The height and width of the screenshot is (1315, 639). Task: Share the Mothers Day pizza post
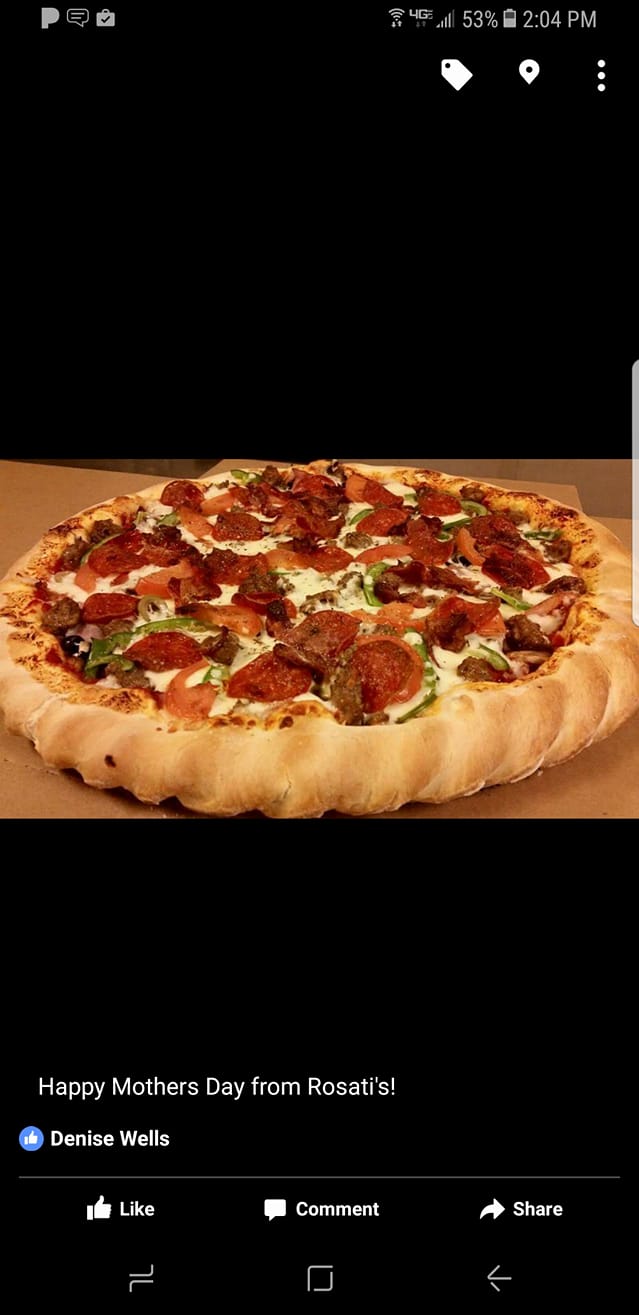(x=520, y=1208)
